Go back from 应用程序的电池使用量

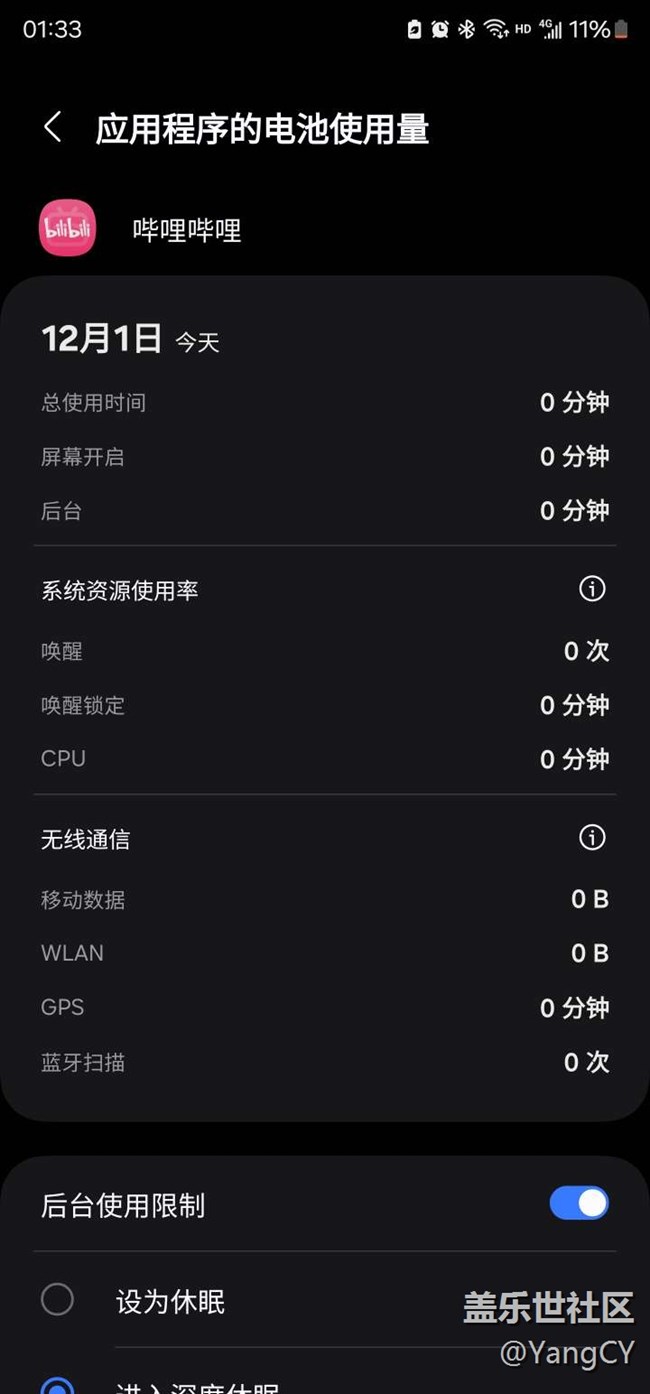53,128
